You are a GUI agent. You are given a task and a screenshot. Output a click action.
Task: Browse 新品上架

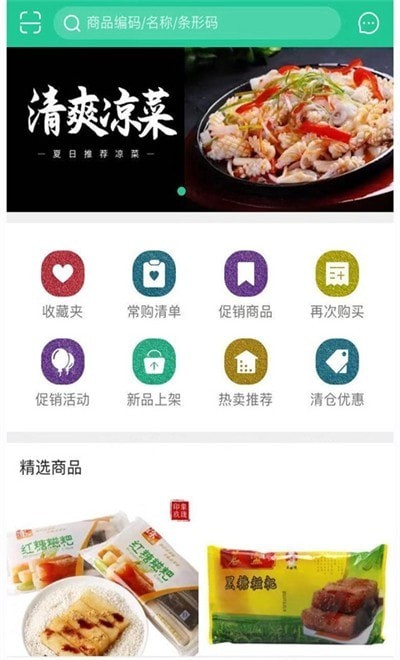[154, 373]
